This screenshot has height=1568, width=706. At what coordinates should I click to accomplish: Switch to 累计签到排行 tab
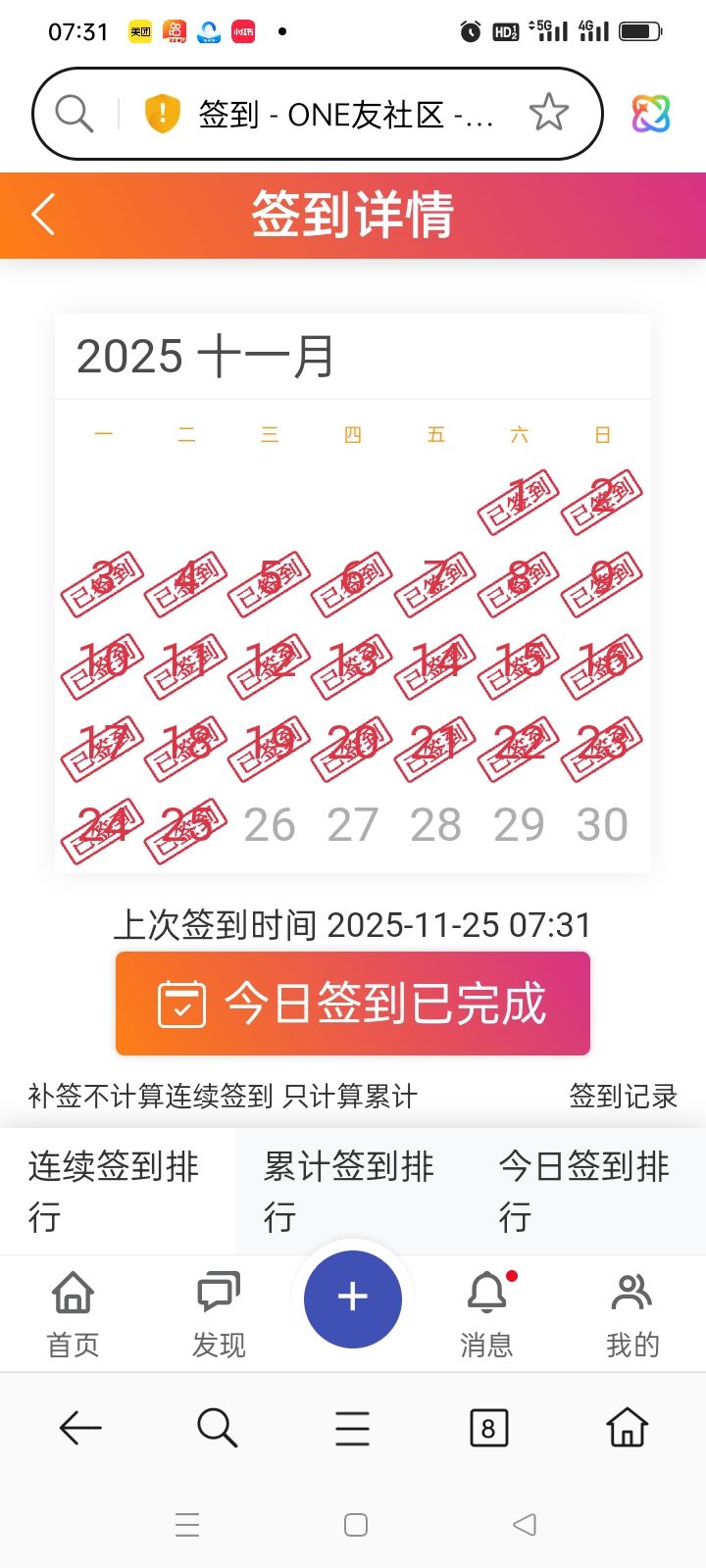pyautogui.click(x=351, y=1191)
